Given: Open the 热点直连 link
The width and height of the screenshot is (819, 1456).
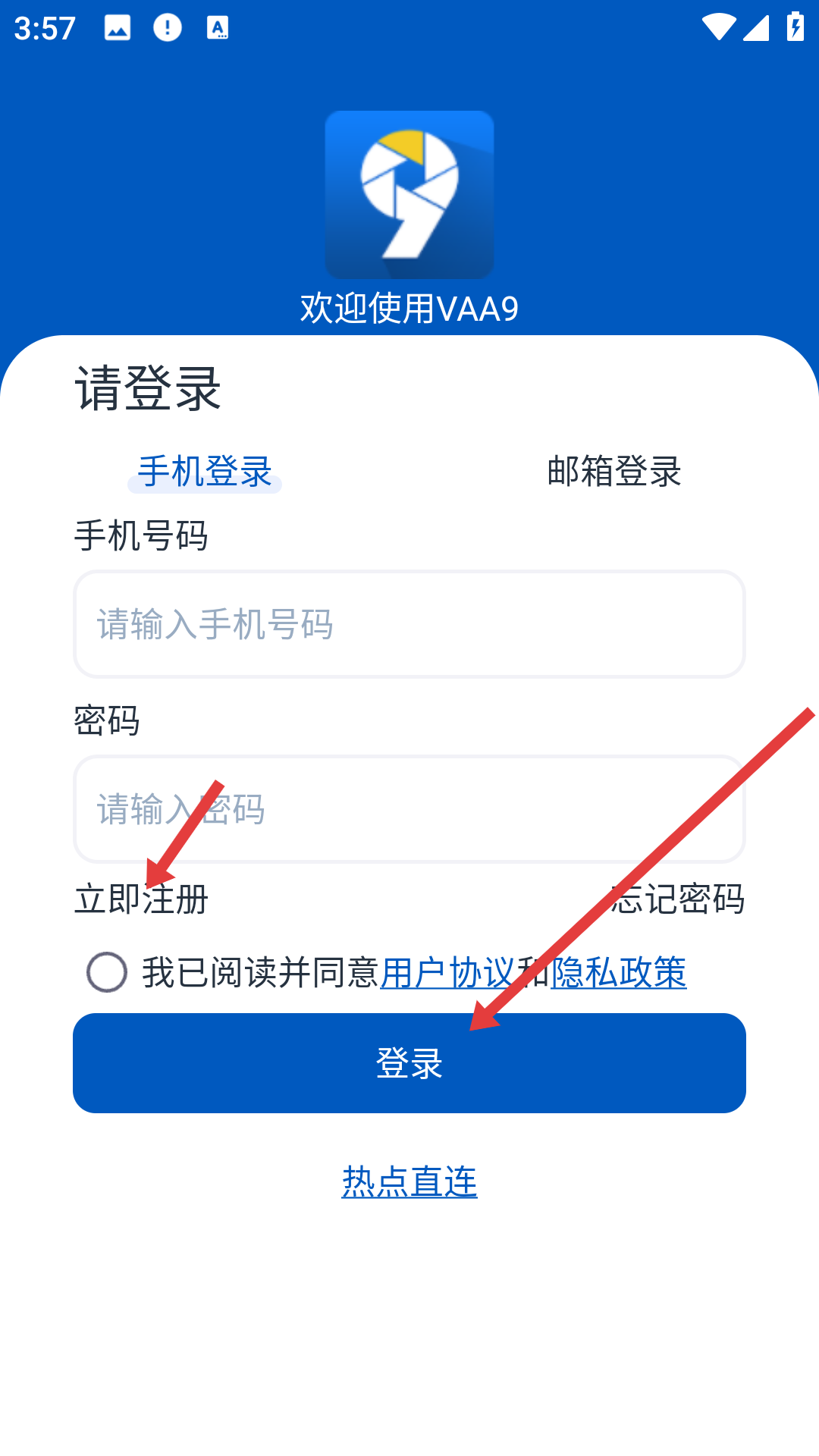Looking at the screenshot, I should 409,1181.
